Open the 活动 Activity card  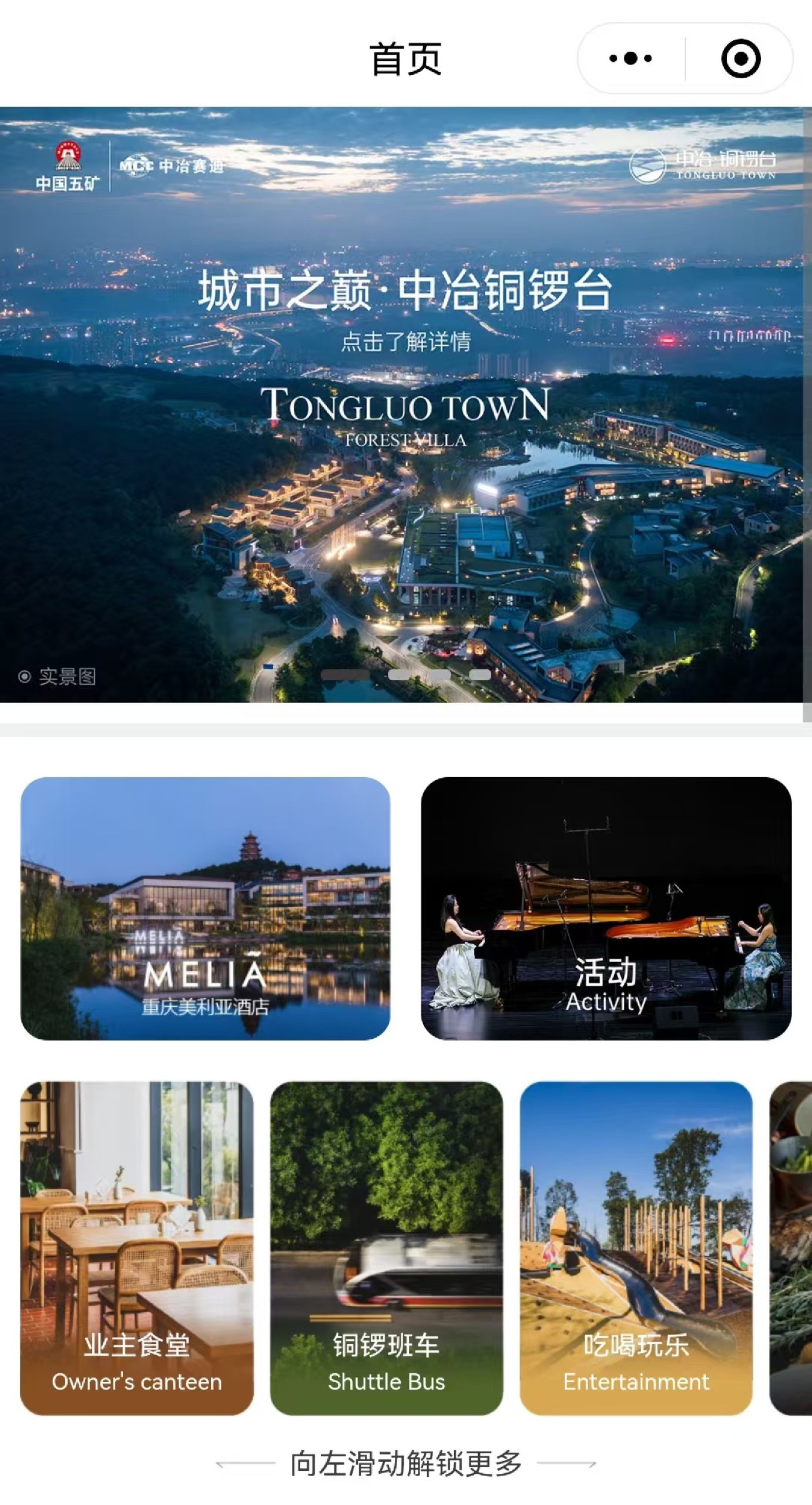(606, 909)
